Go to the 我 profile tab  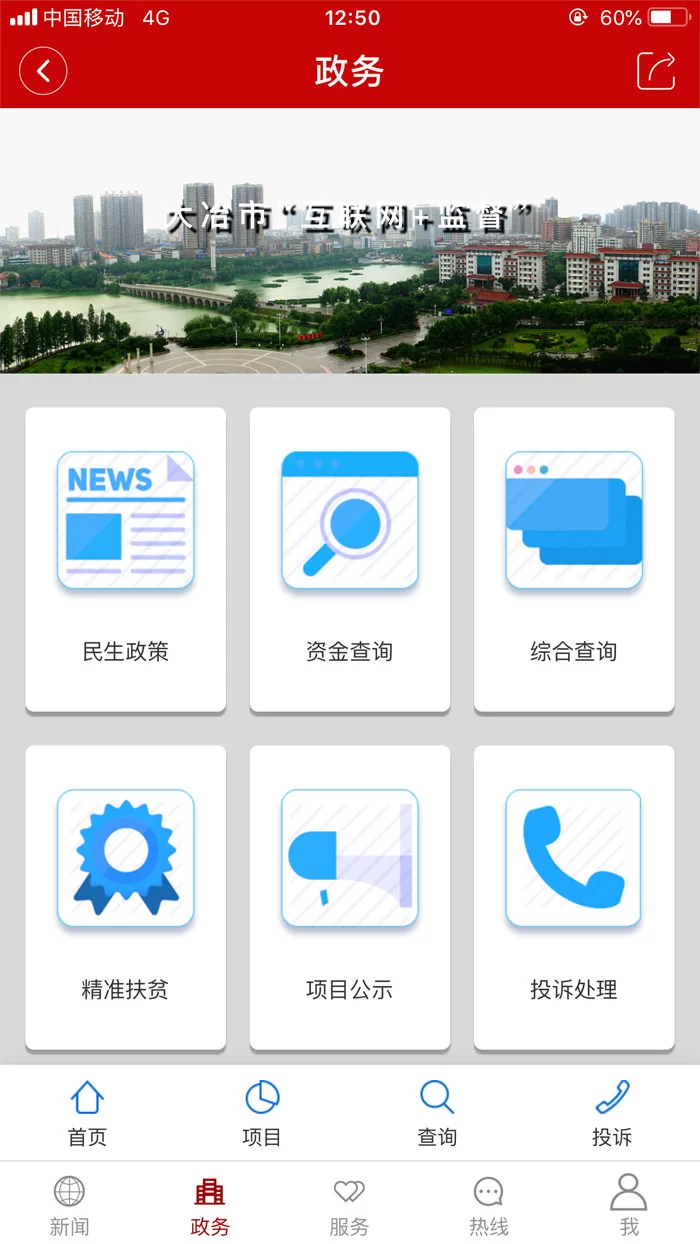(629, 1205)
